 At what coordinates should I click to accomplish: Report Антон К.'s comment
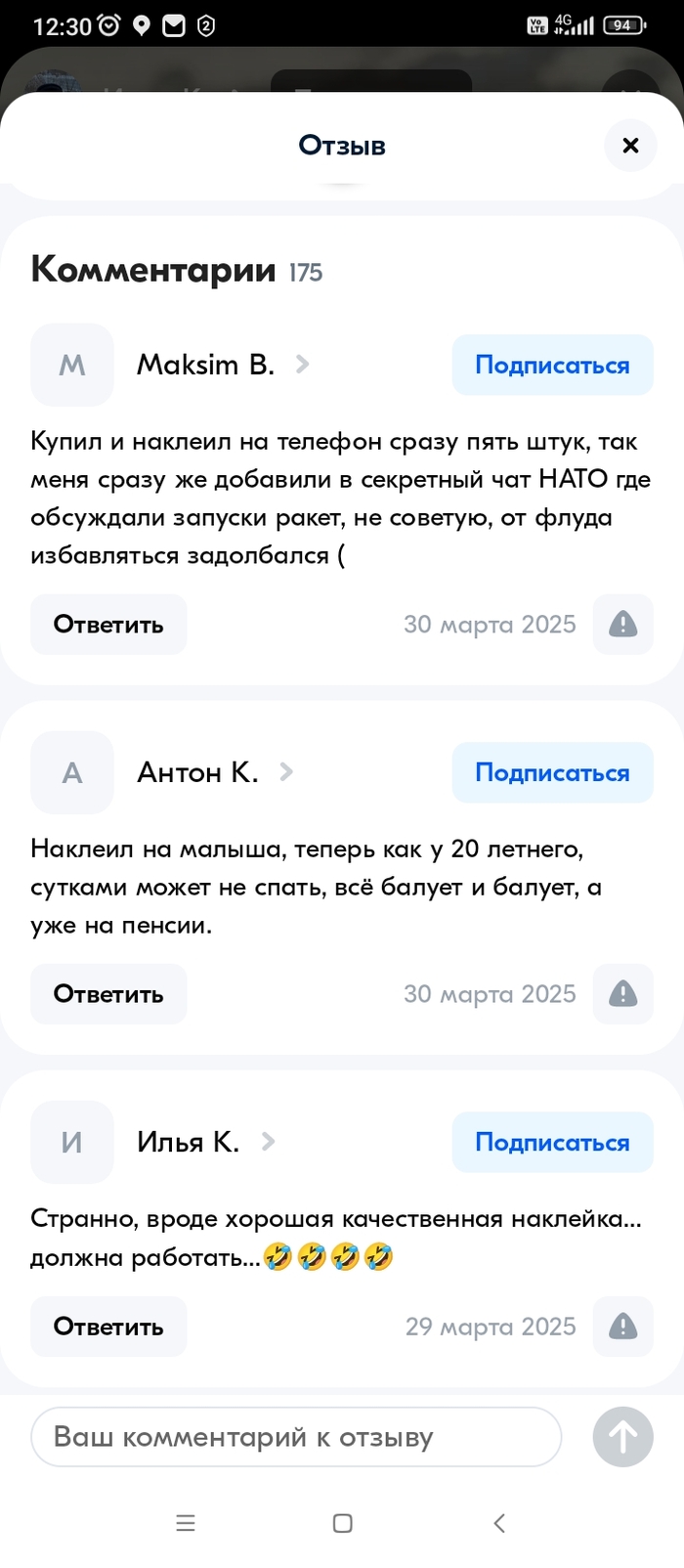point(622,994)
